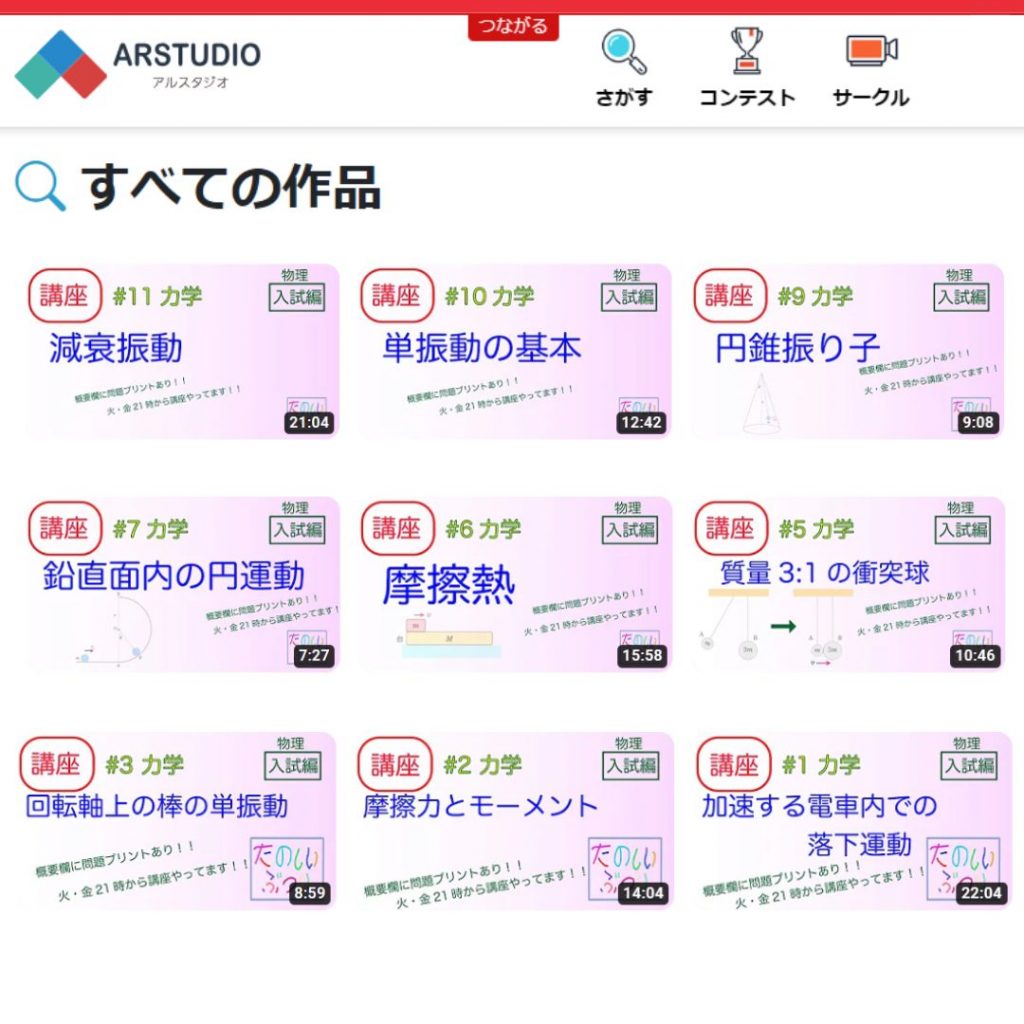Viewport: 1024px width, 1024px height.
Task: Play the #10 単振動の基本 lecture
Action: 514,351
